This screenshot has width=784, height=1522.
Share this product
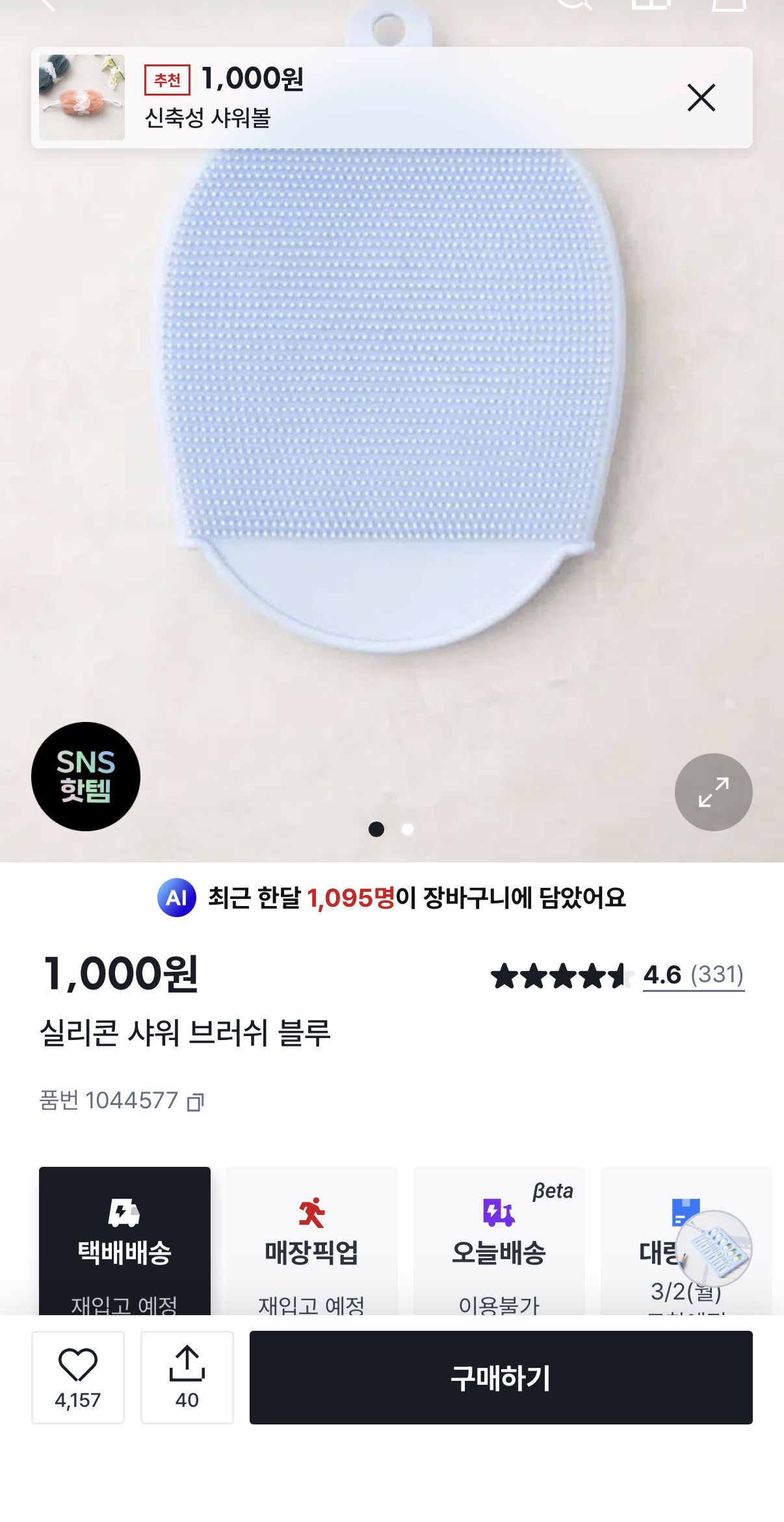[187, 1377]
